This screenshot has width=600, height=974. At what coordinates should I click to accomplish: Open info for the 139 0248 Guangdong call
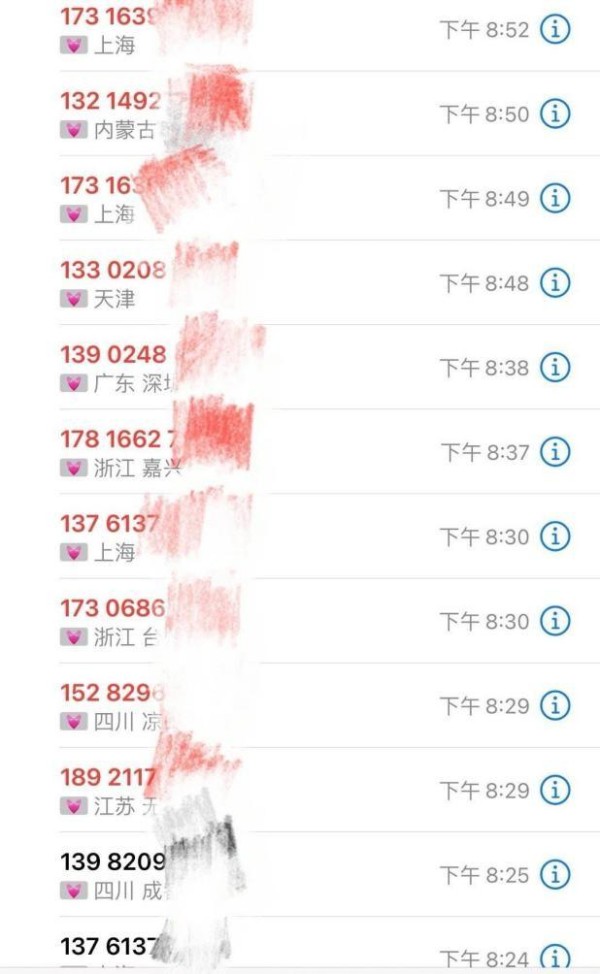(555, 367)
